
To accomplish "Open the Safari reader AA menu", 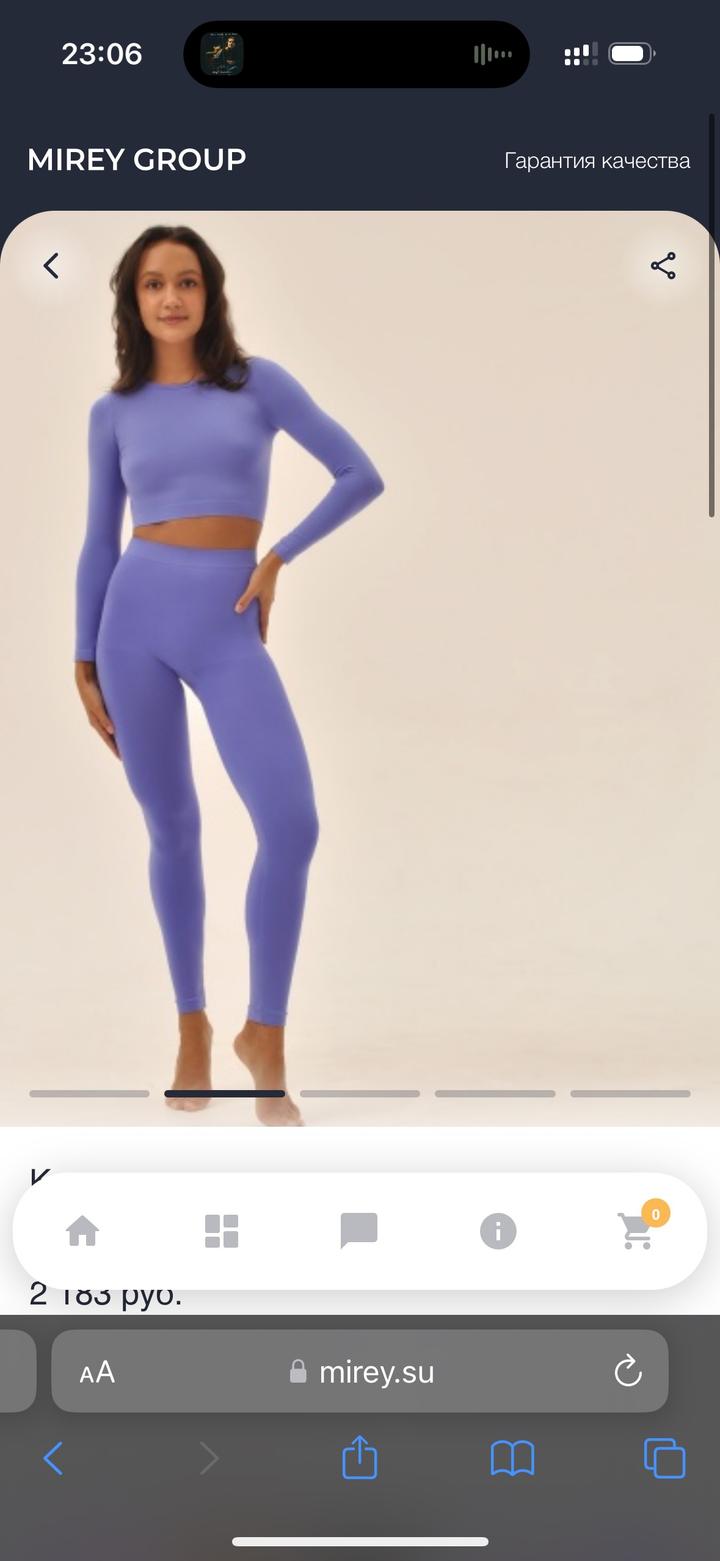I will [x=97, y=1372].
